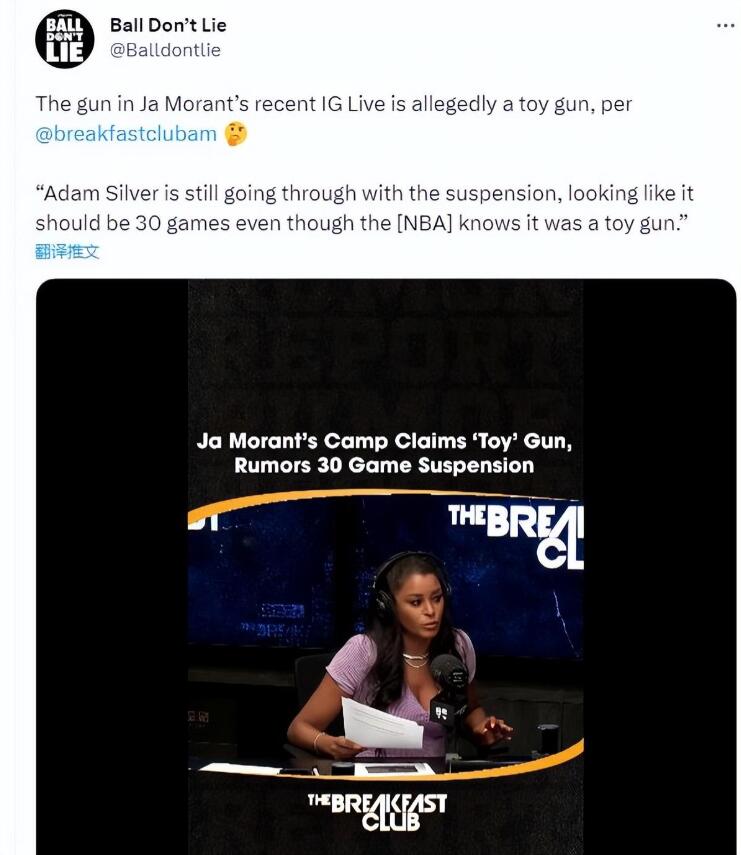Tap the 翻译推文 translate tweet link
Viewport: 741px width, 855px height.
[x=67, y=252]
